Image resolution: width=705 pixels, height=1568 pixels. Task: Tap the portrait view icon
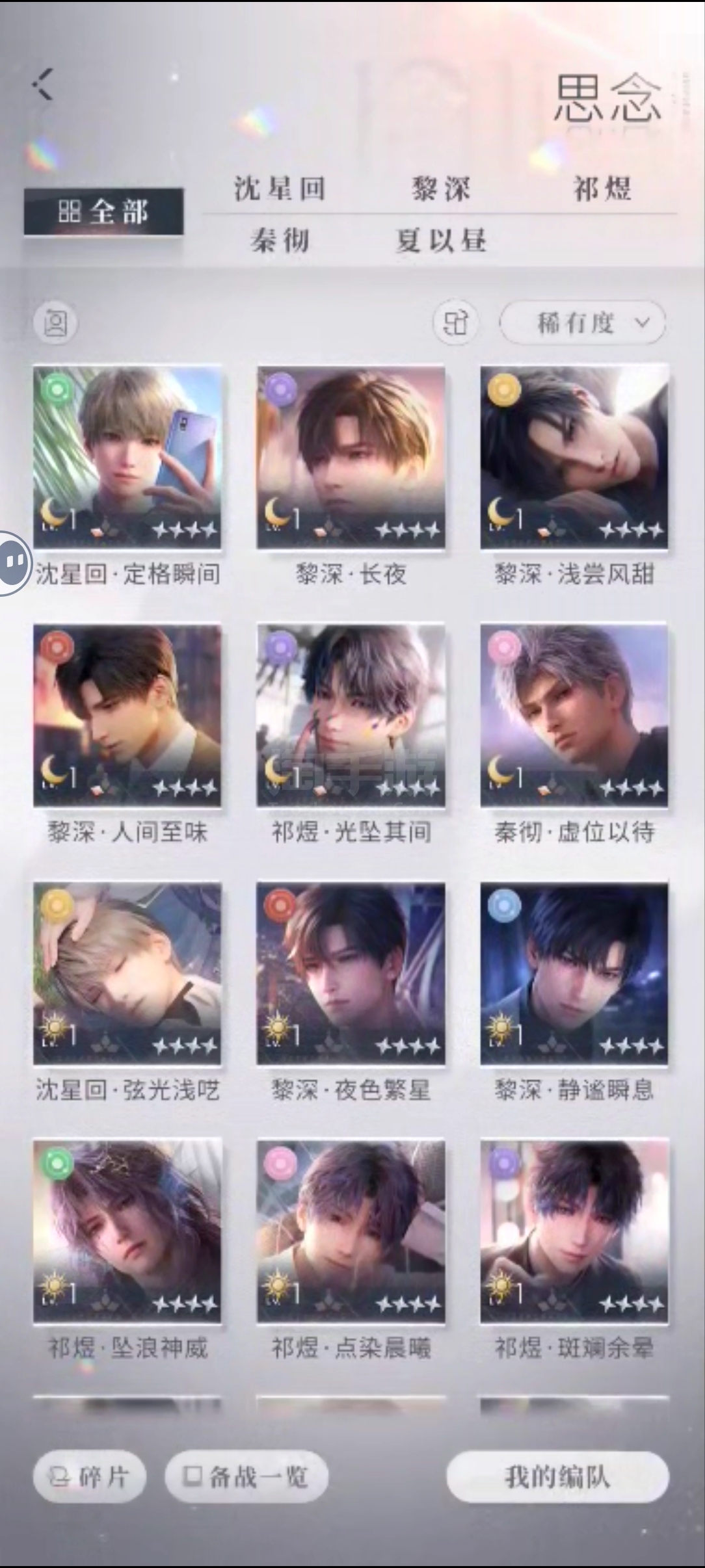pyautogui.click(x=56, y=323)
